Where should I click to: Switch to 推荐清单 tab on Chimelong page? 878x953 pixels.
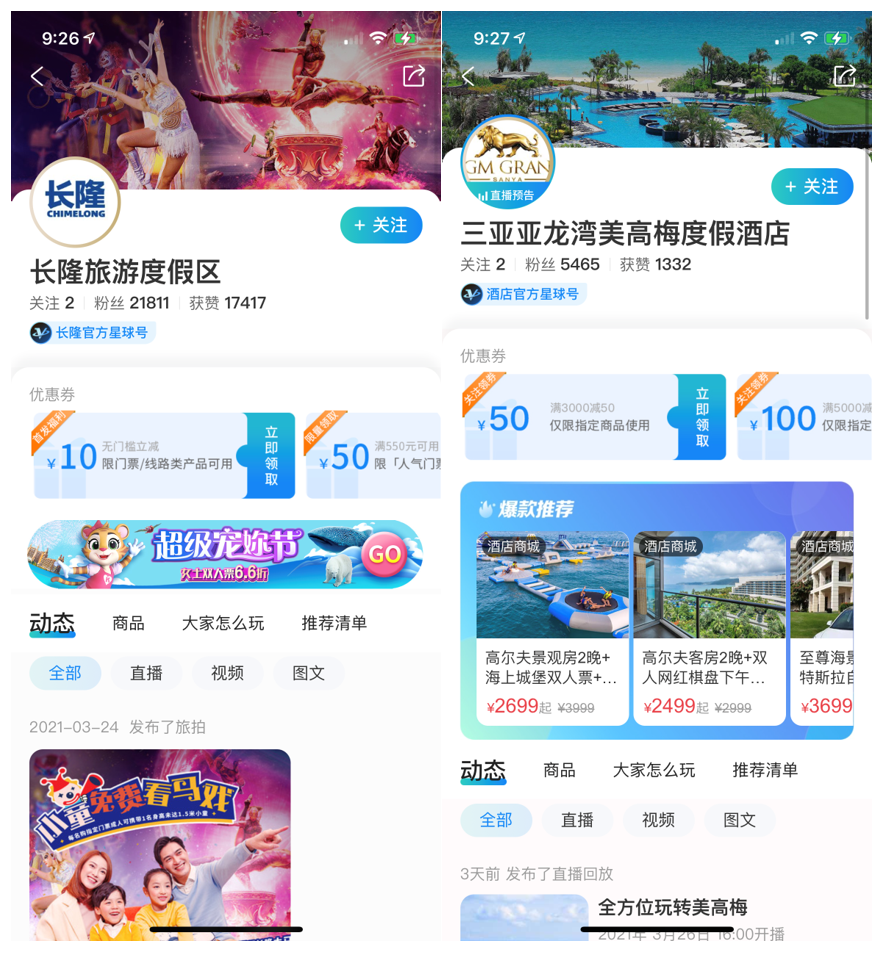[x=334, y=623]
